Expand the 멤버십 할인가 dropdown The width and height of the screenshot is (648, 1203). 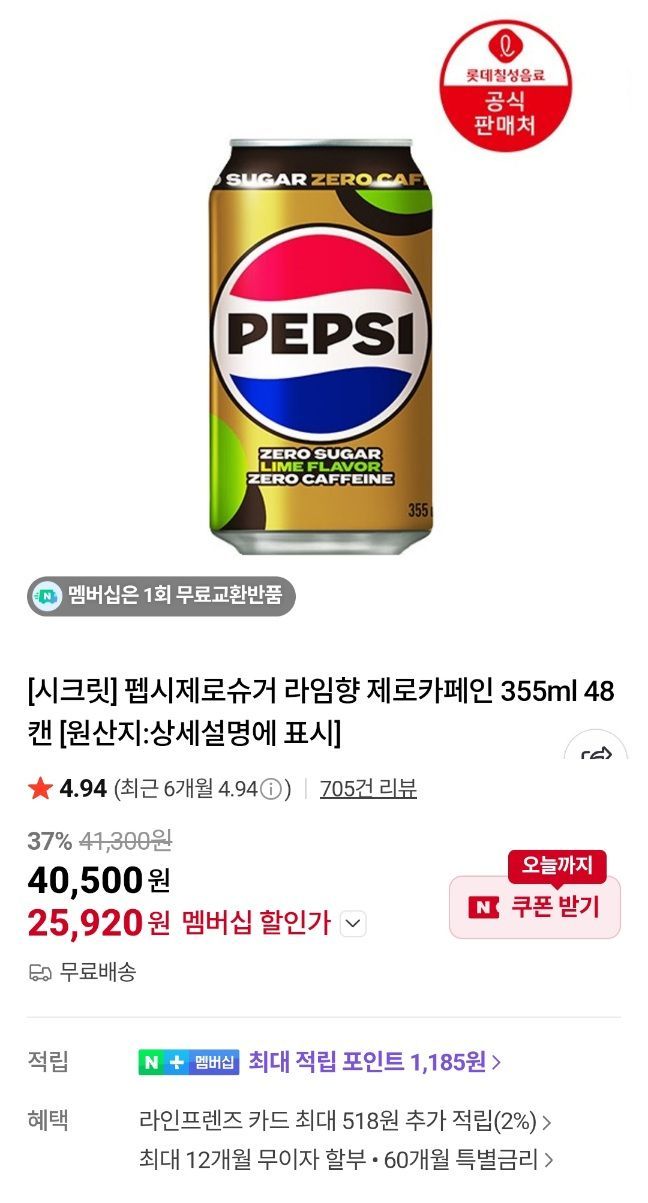[353, 924]
